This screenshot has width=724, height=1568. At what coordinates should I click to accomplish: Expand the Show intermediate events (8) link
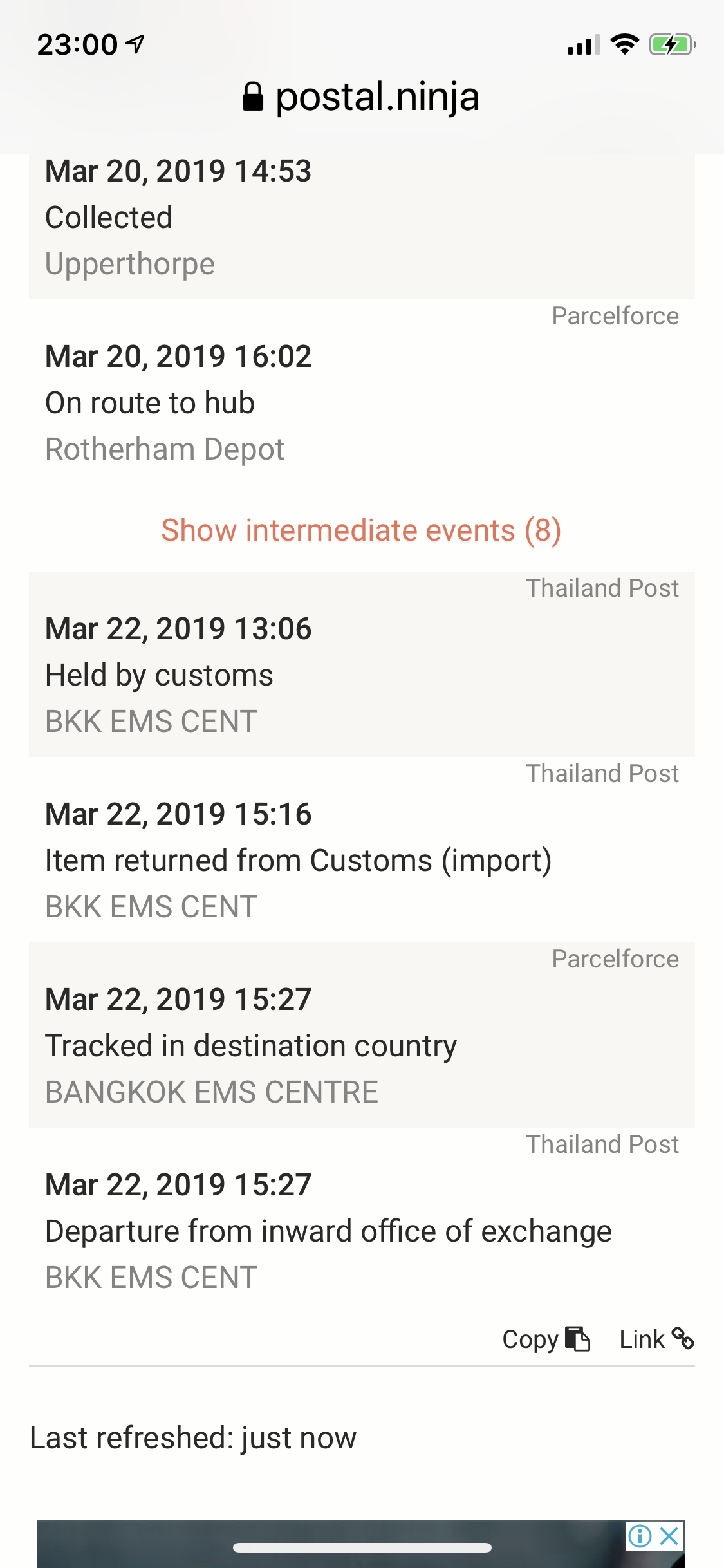[x=361, y=530]
